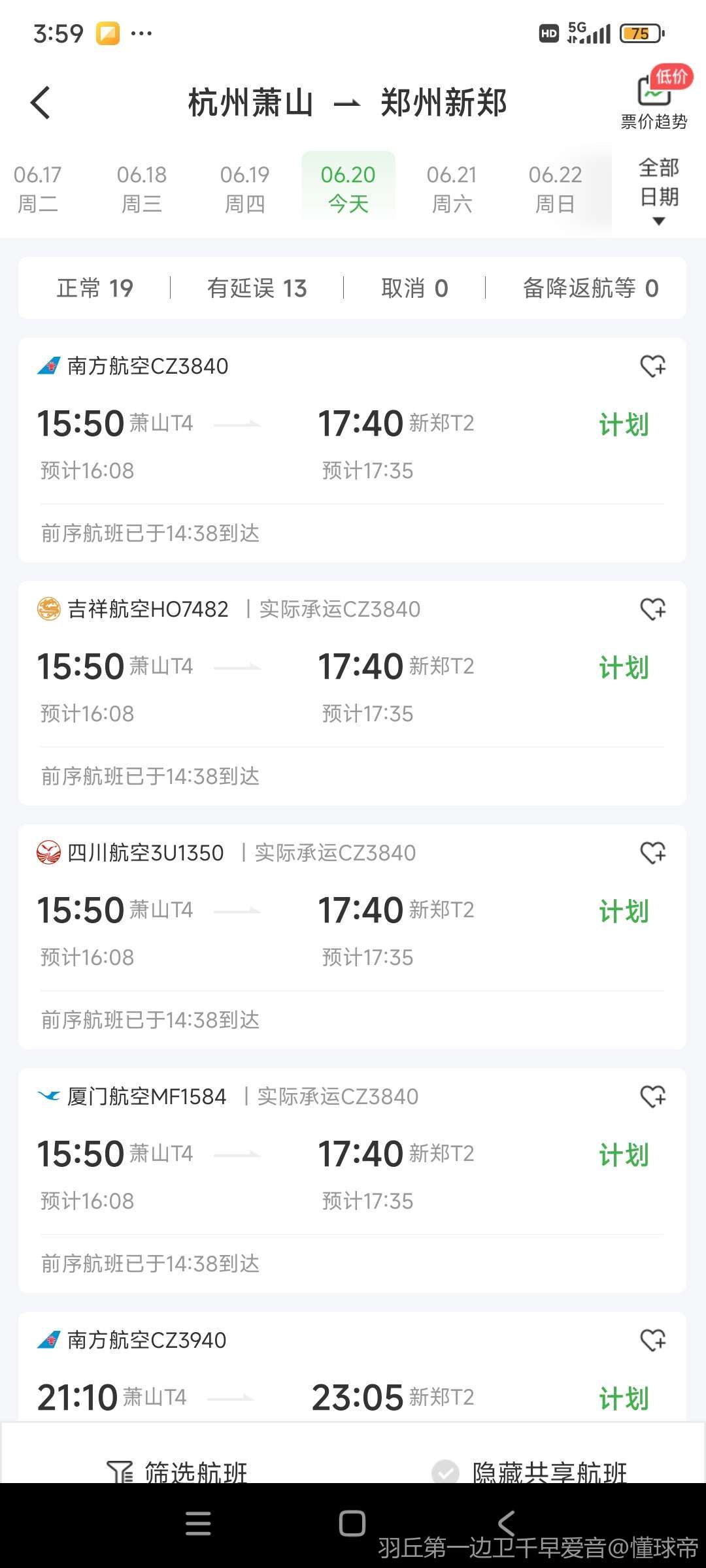The height and width of the screenshot is (1568, 706).
Task: Expand the 全部日期 date picker
Action: pyautogui.click(x=659, y=191)
